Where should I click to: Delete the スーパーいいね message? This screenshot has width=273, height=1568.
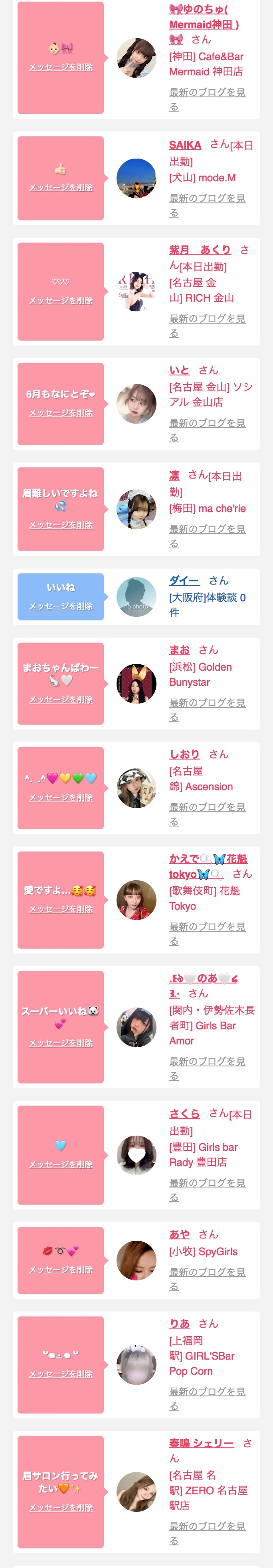click(61, 1043)
